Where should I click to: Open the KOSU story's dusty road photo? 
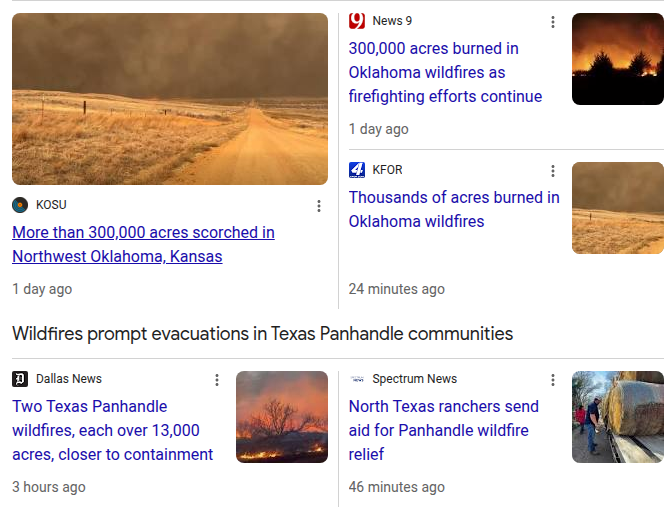(170, 99)
